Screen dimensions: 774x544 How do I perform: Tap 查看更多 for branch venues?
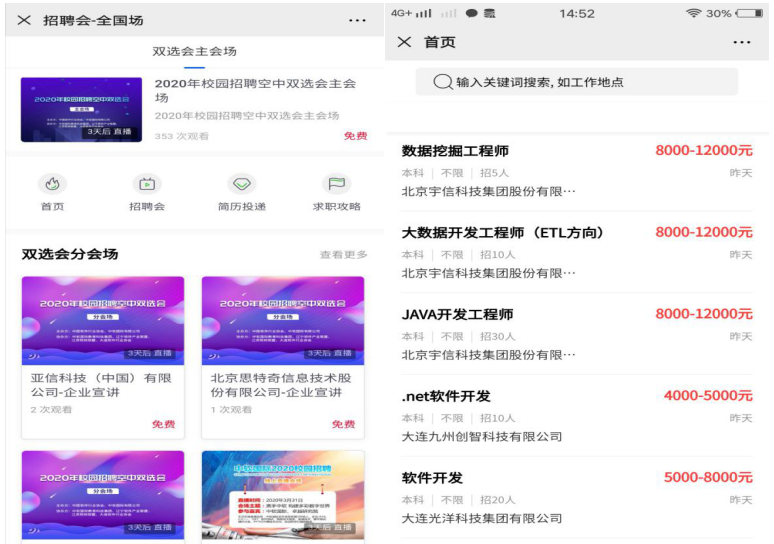click(343, 255)
